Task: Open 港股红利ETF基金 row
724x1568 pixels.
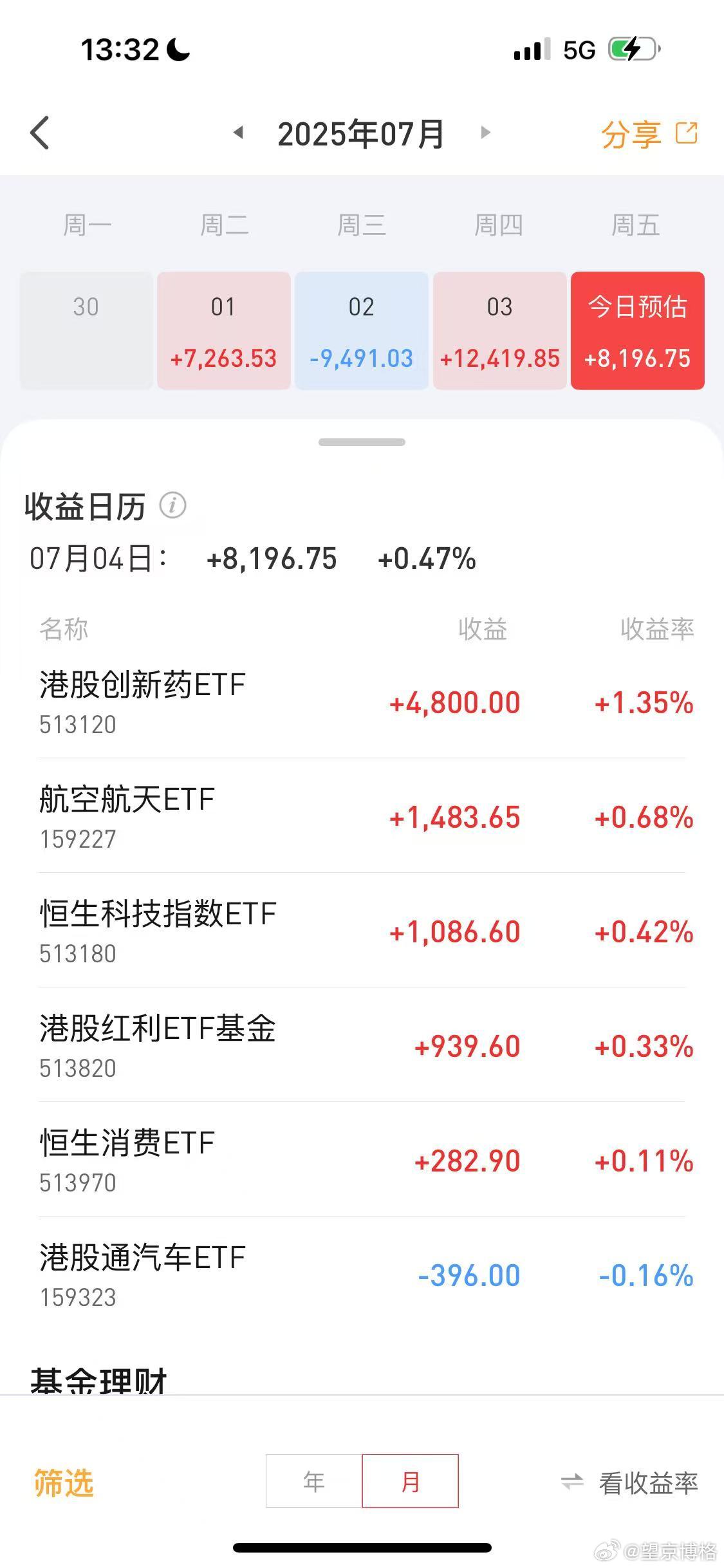Action: (x=362, y=1045)
